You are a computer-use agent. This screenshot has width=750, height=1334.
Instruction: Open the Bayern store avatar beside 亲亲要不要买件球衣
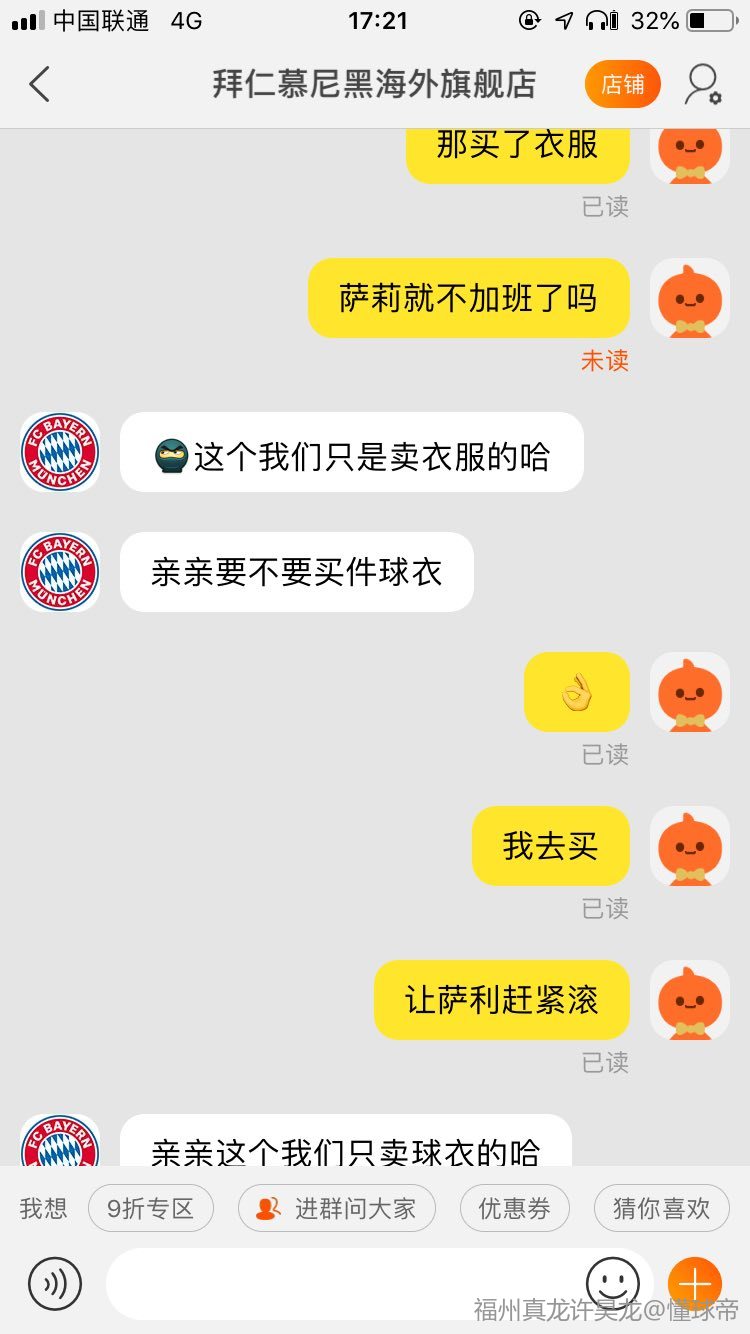[60, 572]
